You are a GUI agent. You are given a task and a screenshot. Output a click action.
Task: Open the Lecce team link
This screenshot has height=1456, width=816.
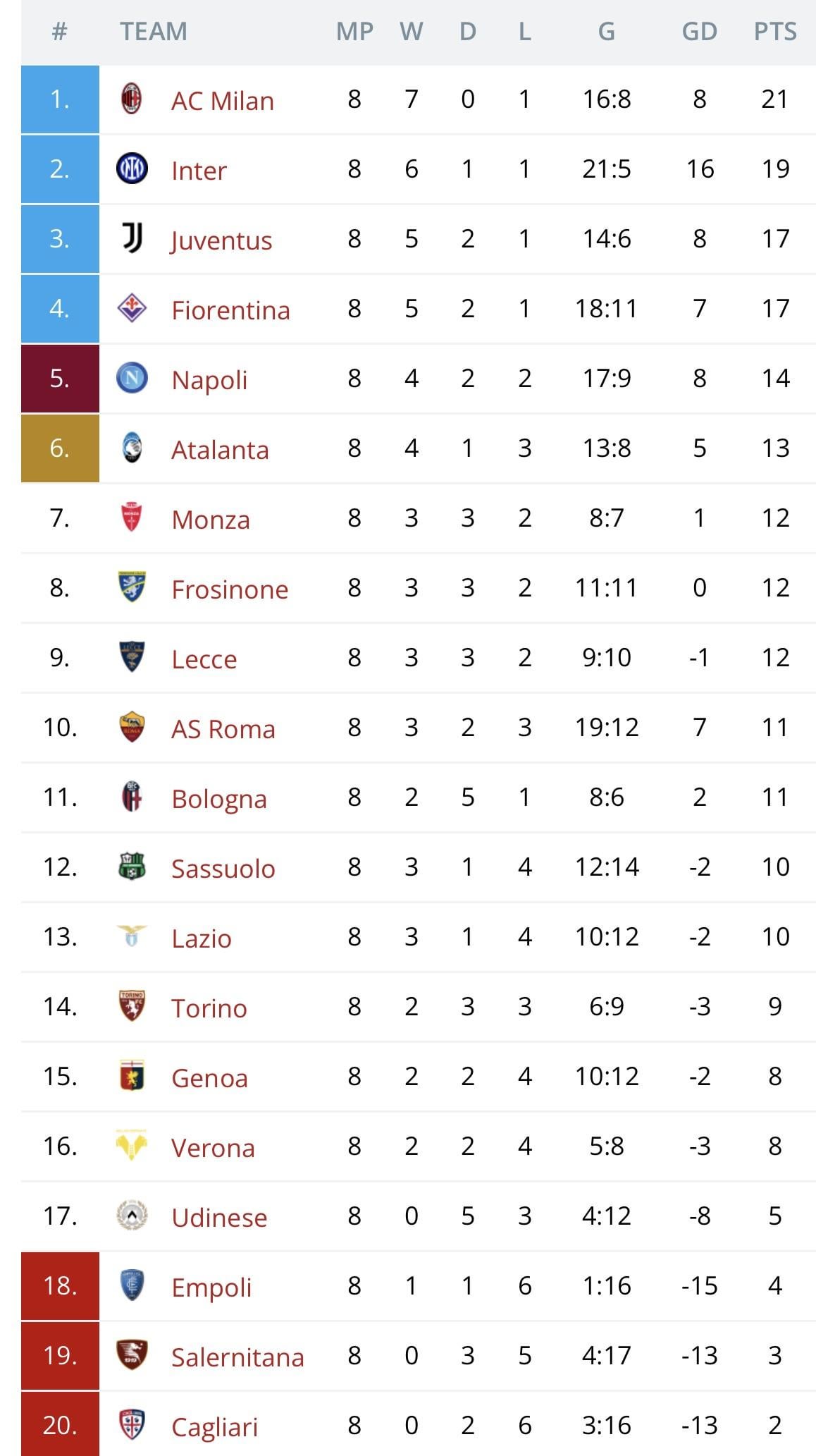(x=204, y=659)
